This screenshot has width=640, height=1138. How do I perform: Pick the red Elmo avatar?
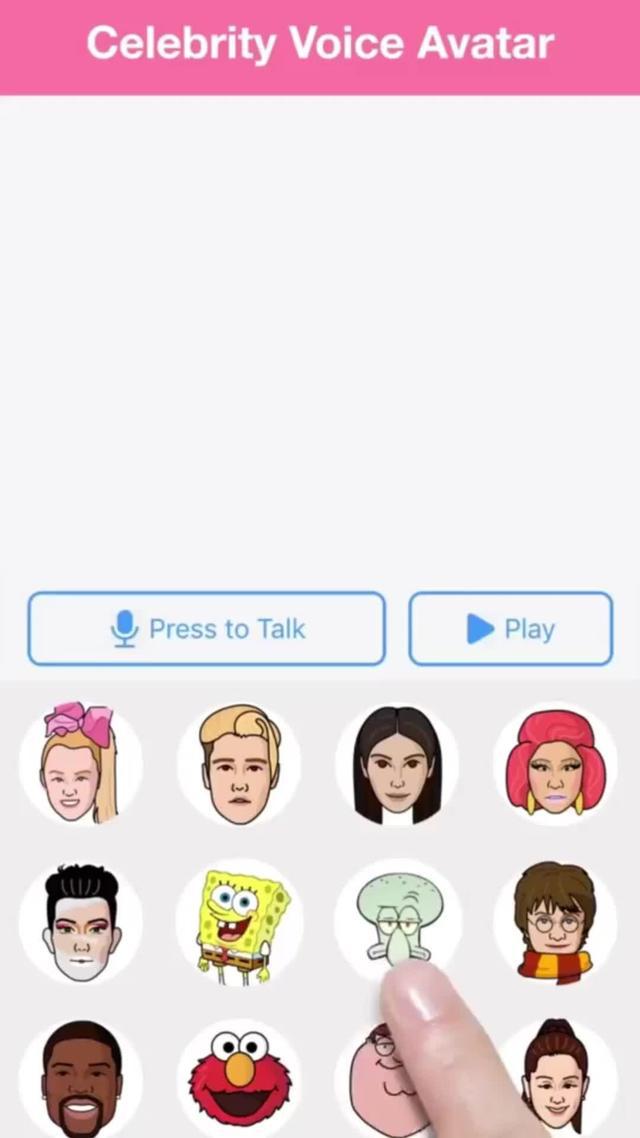(238, 1080)
